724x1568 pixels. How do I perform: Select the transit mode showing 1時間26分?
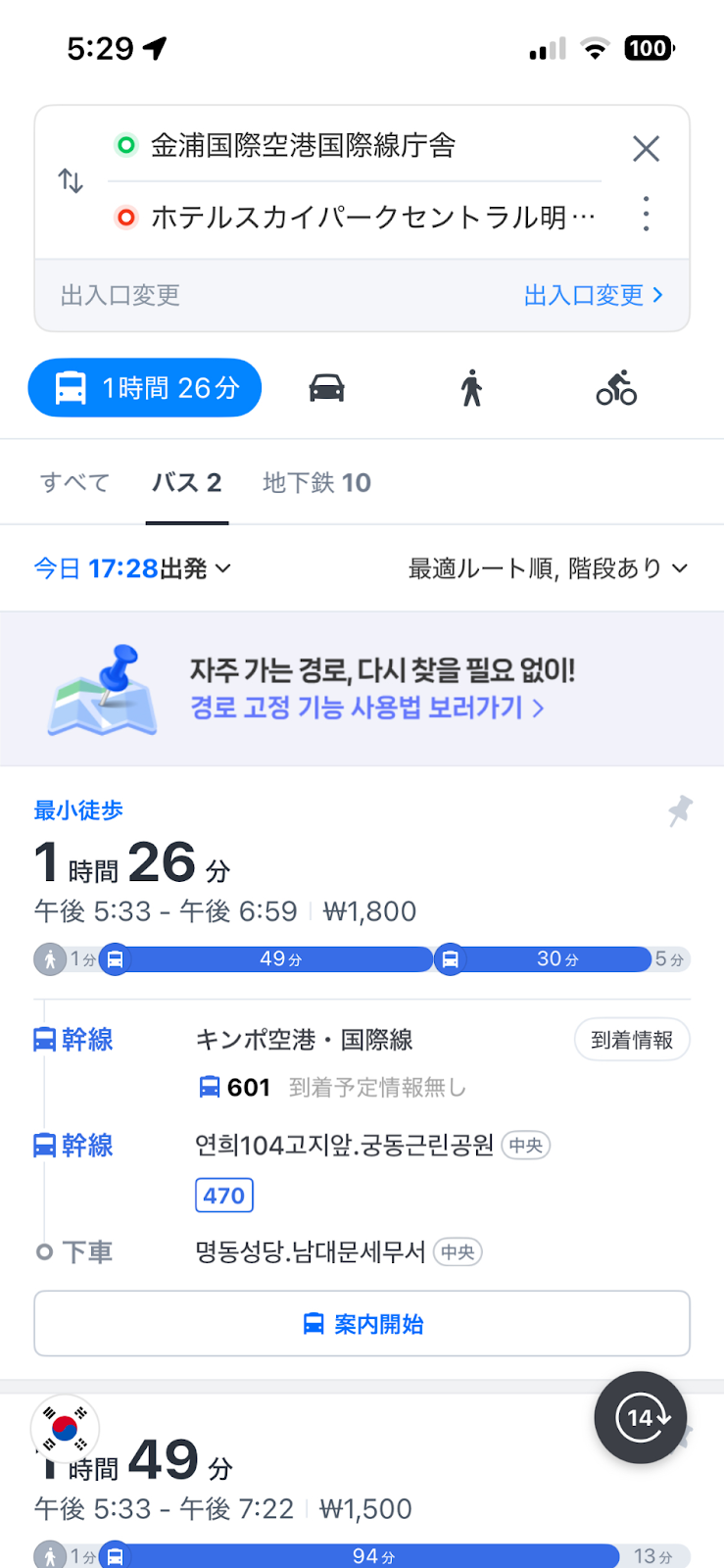144,388
